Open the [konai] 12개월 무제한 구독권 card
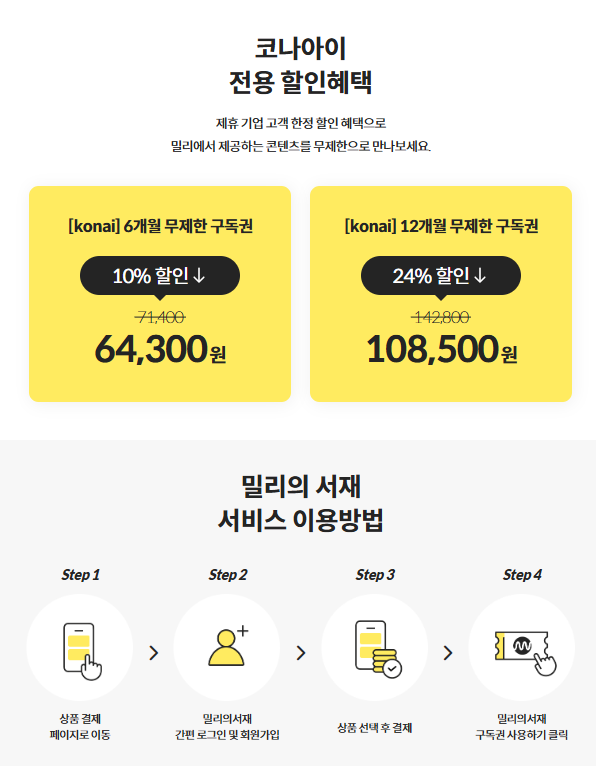Viewport: 596px width, 766px height. 441,294
